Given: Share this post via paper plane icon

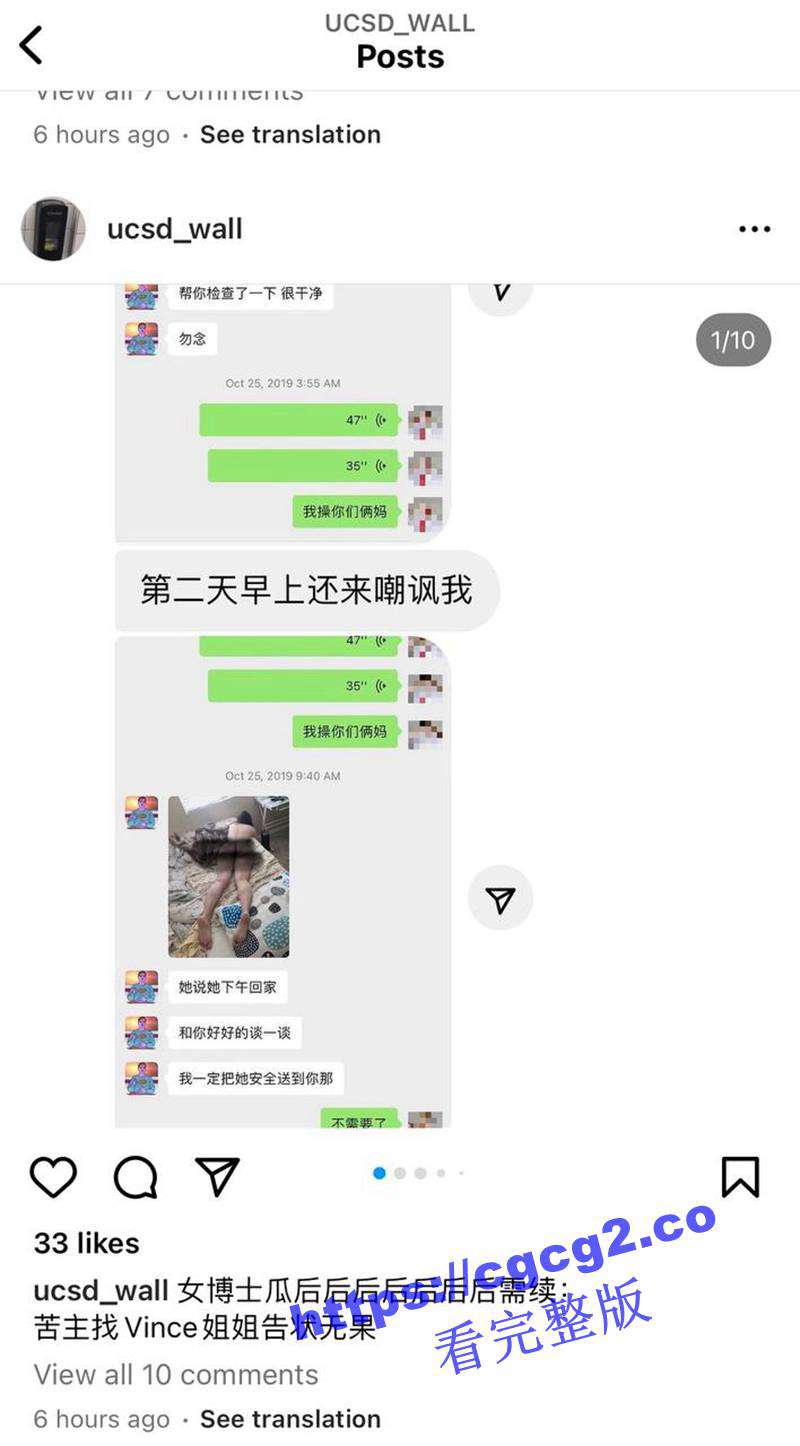Looking at the screenshot, I should coord(217,1177).
